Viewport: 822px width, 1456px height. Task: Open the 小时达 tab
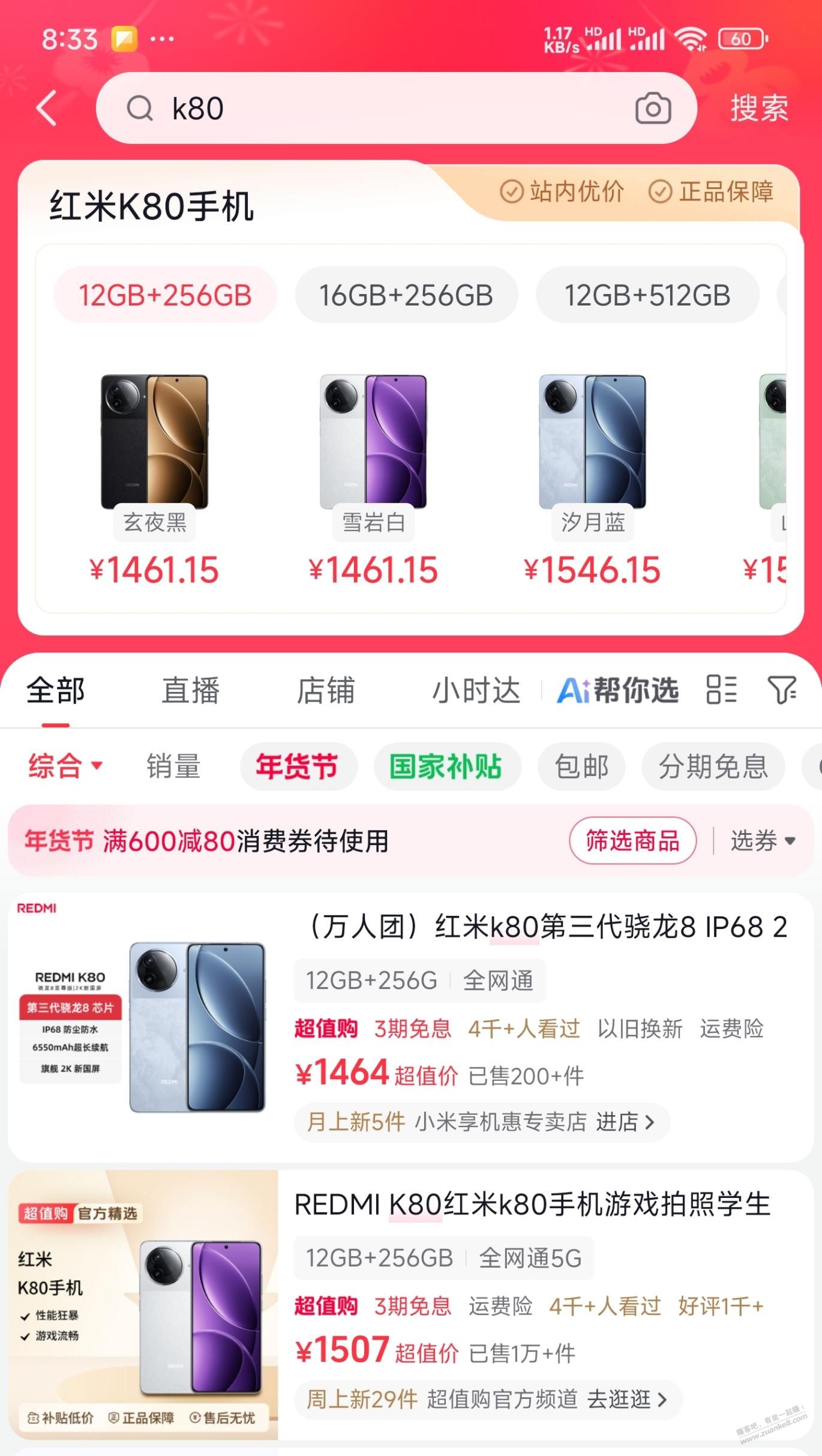[476, 690]
